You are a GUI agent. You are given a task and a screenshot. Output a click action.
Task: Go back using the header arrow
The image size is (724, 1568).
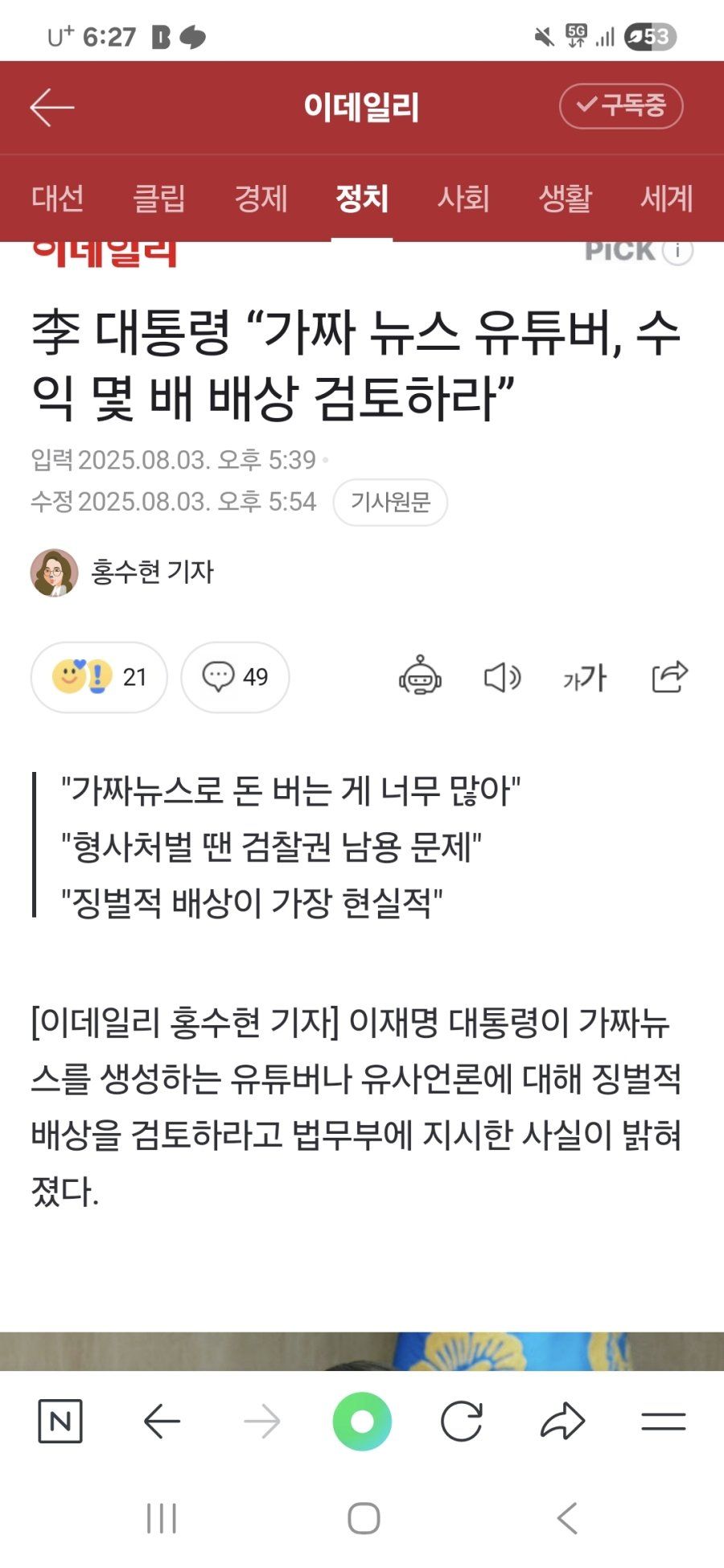(x=52, y=107)
